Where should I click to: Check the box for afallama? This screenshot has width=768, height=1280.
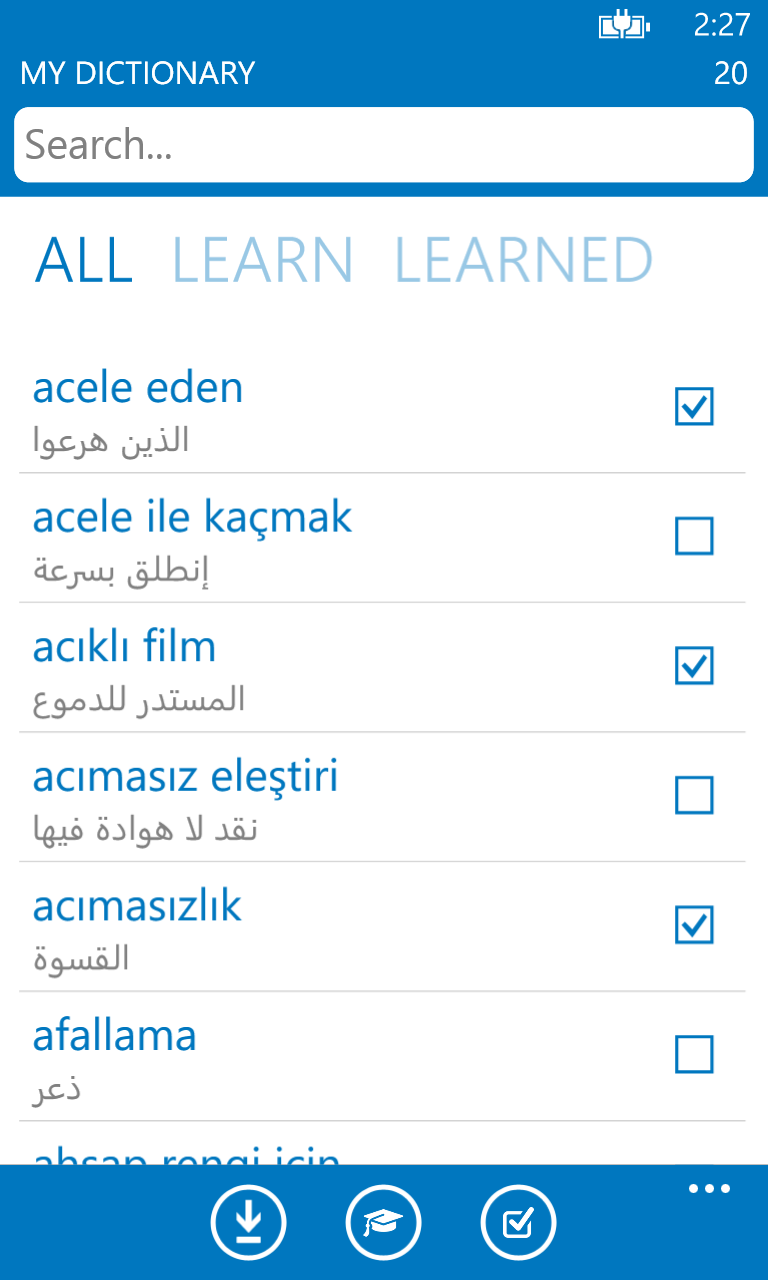(694, 1054)
